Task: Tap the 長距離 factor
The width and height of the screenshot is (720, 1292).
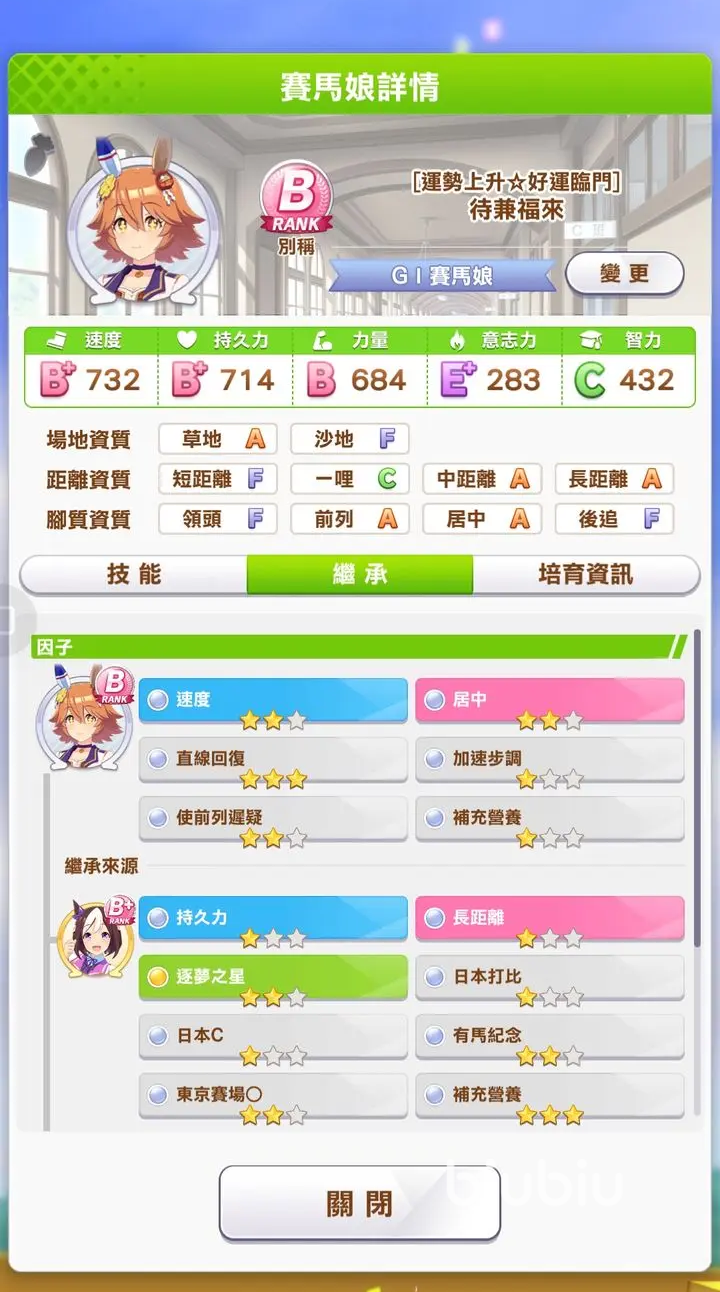Action: (549, 917)
